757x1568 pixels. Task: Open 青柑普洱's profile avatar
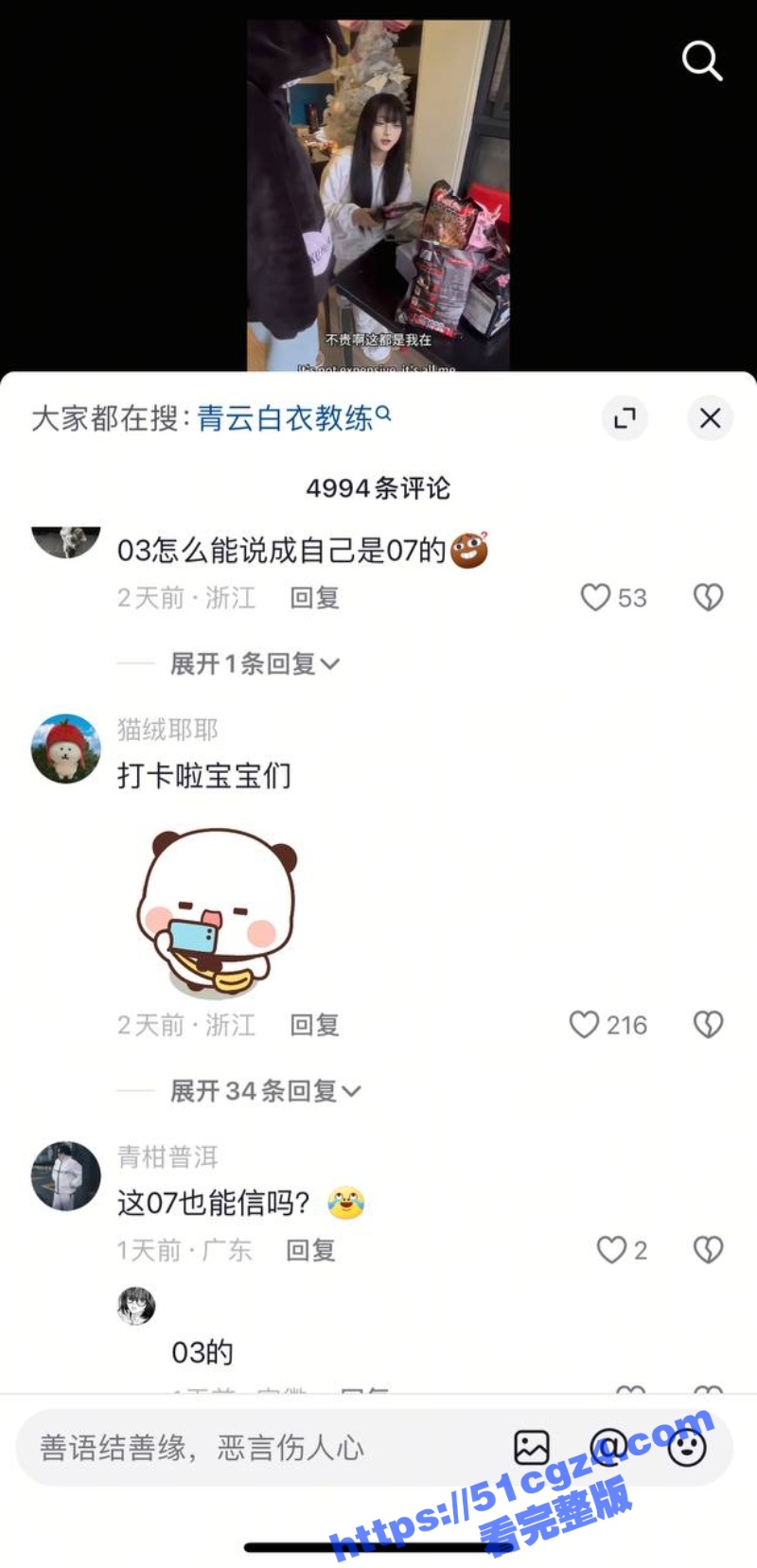tap(66, 1175)
